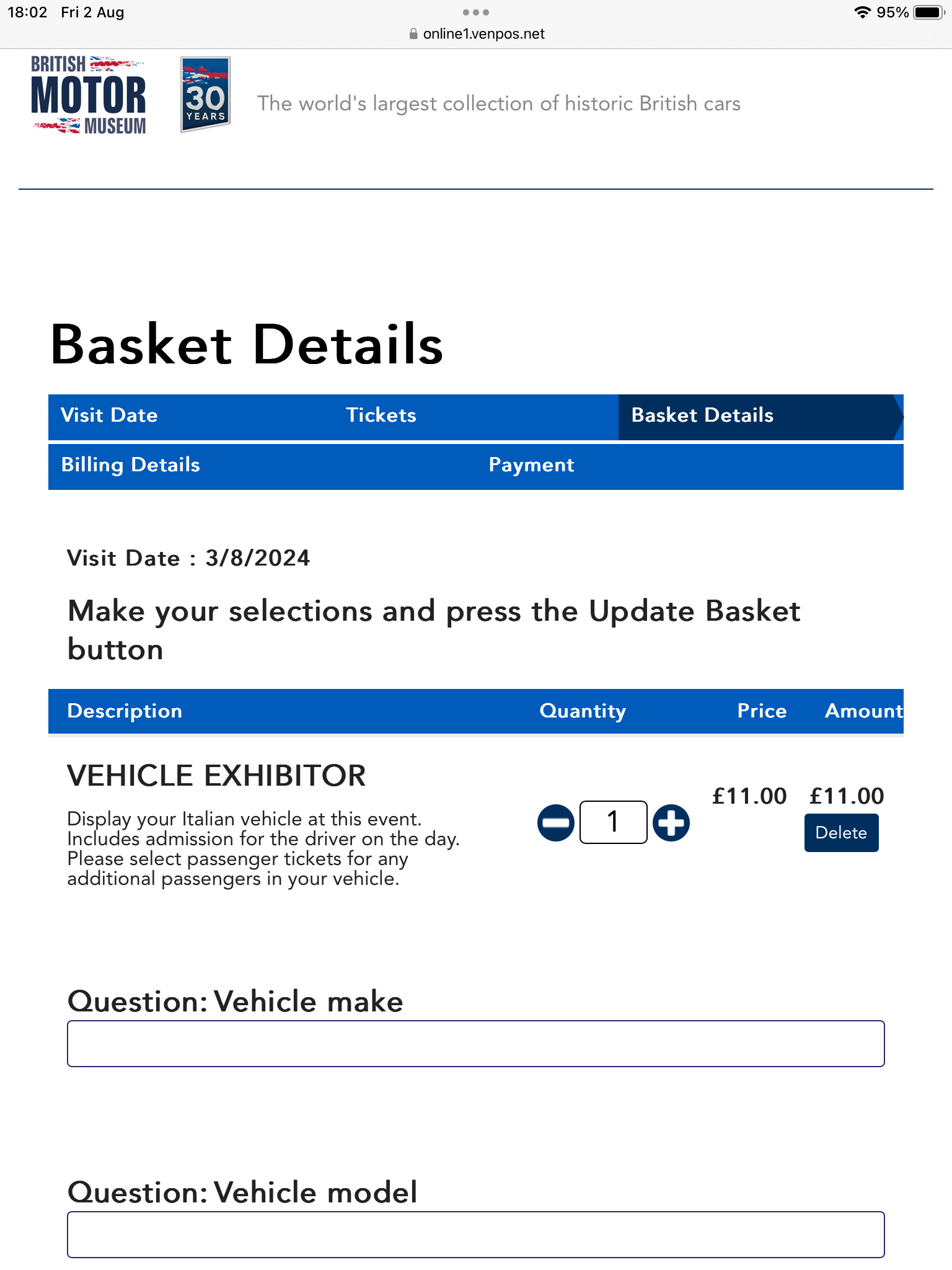This screenshot has height=1270, width=952.
Task: Open the Payment step
Action: pos(531,465)
